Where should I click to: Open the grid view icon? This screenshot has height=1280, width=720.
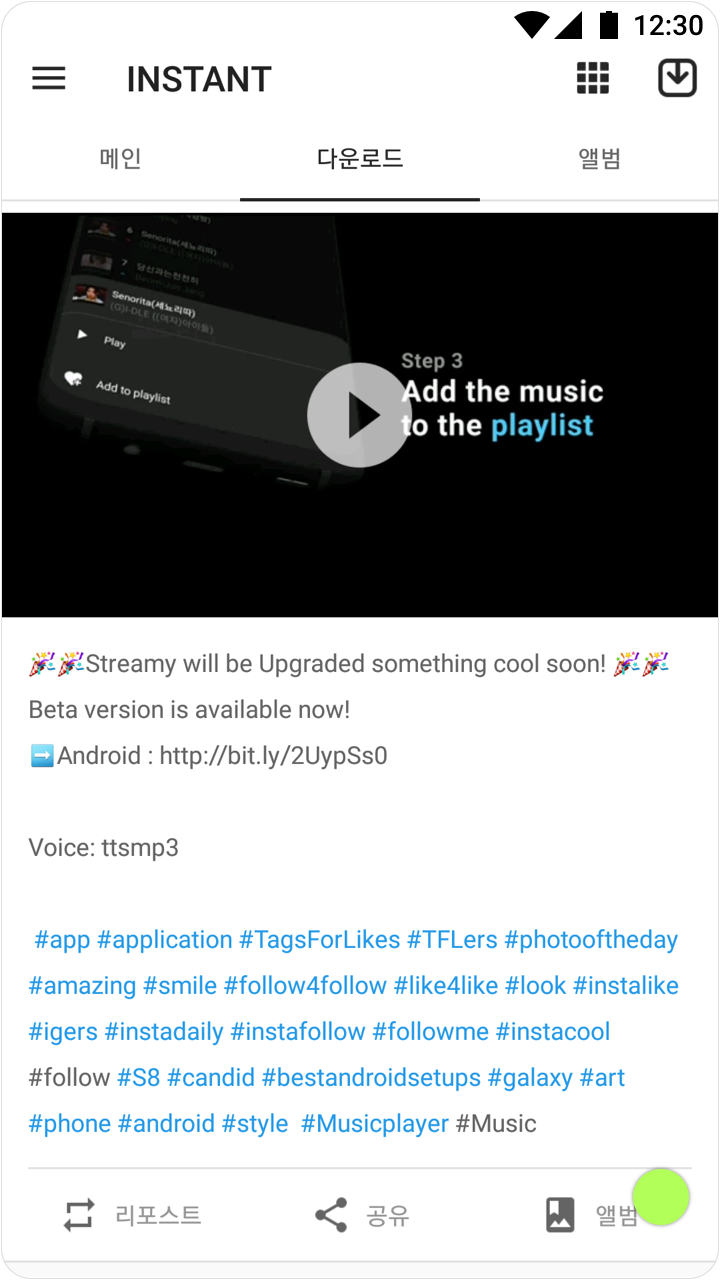point(593,78)
